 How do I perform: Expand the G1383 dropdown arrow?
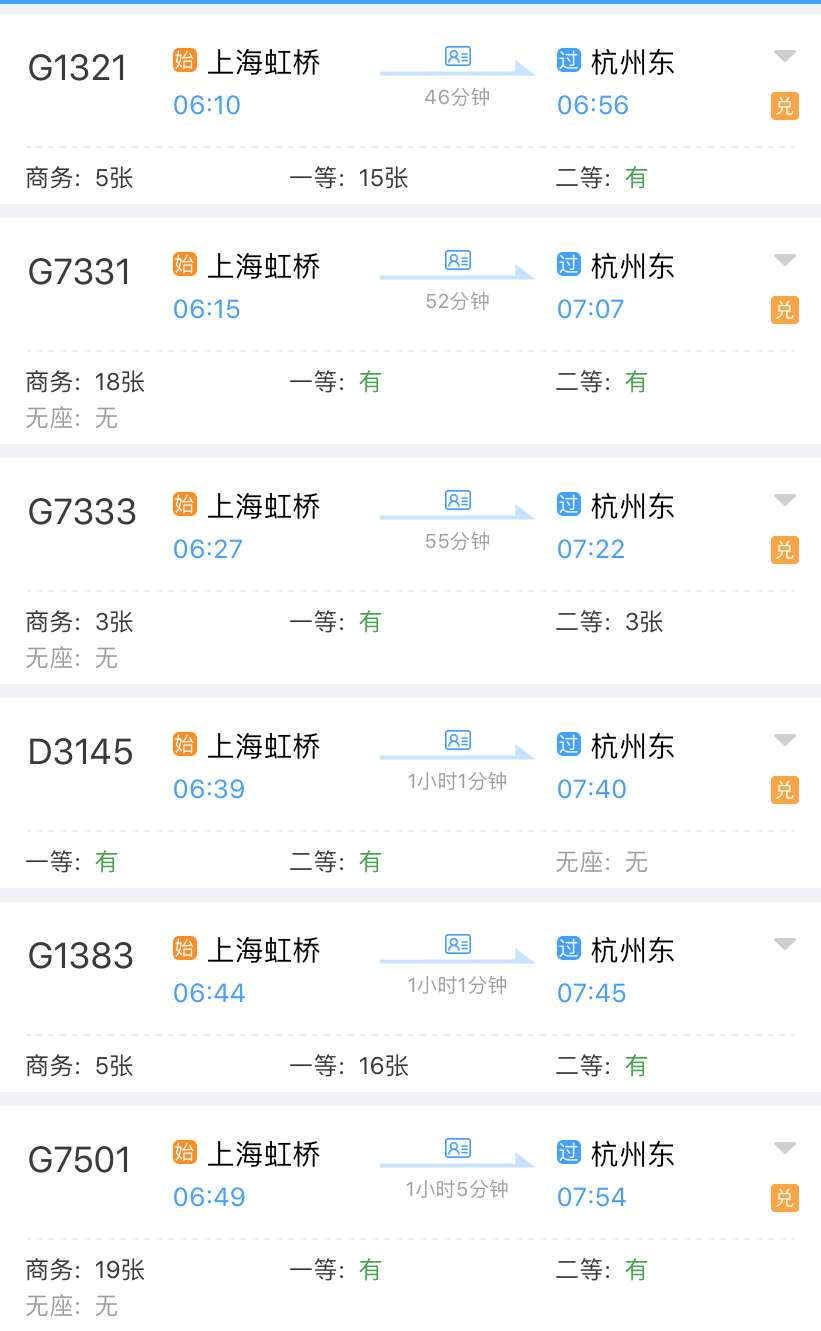pos(785,944)
